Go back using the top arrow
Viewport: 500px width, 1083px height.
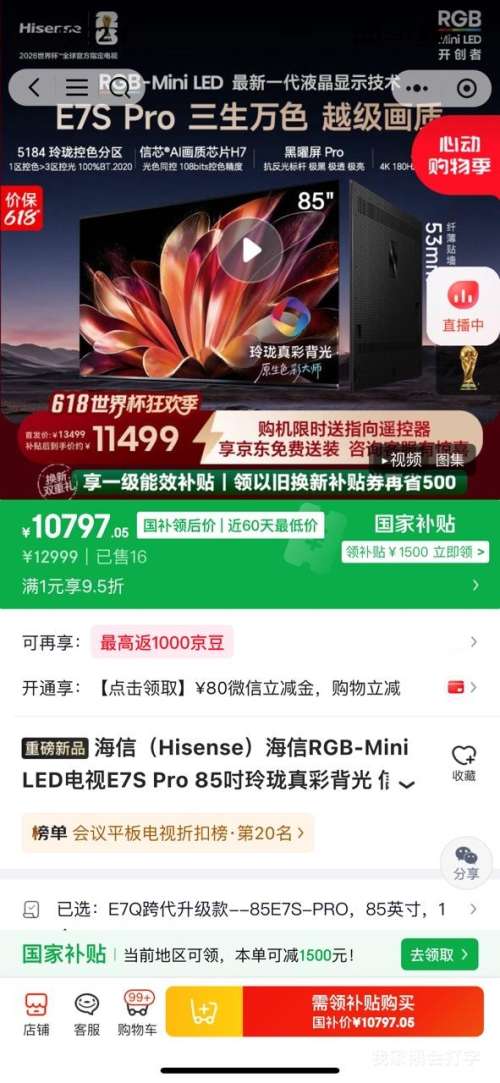click(x=34, y=88)
